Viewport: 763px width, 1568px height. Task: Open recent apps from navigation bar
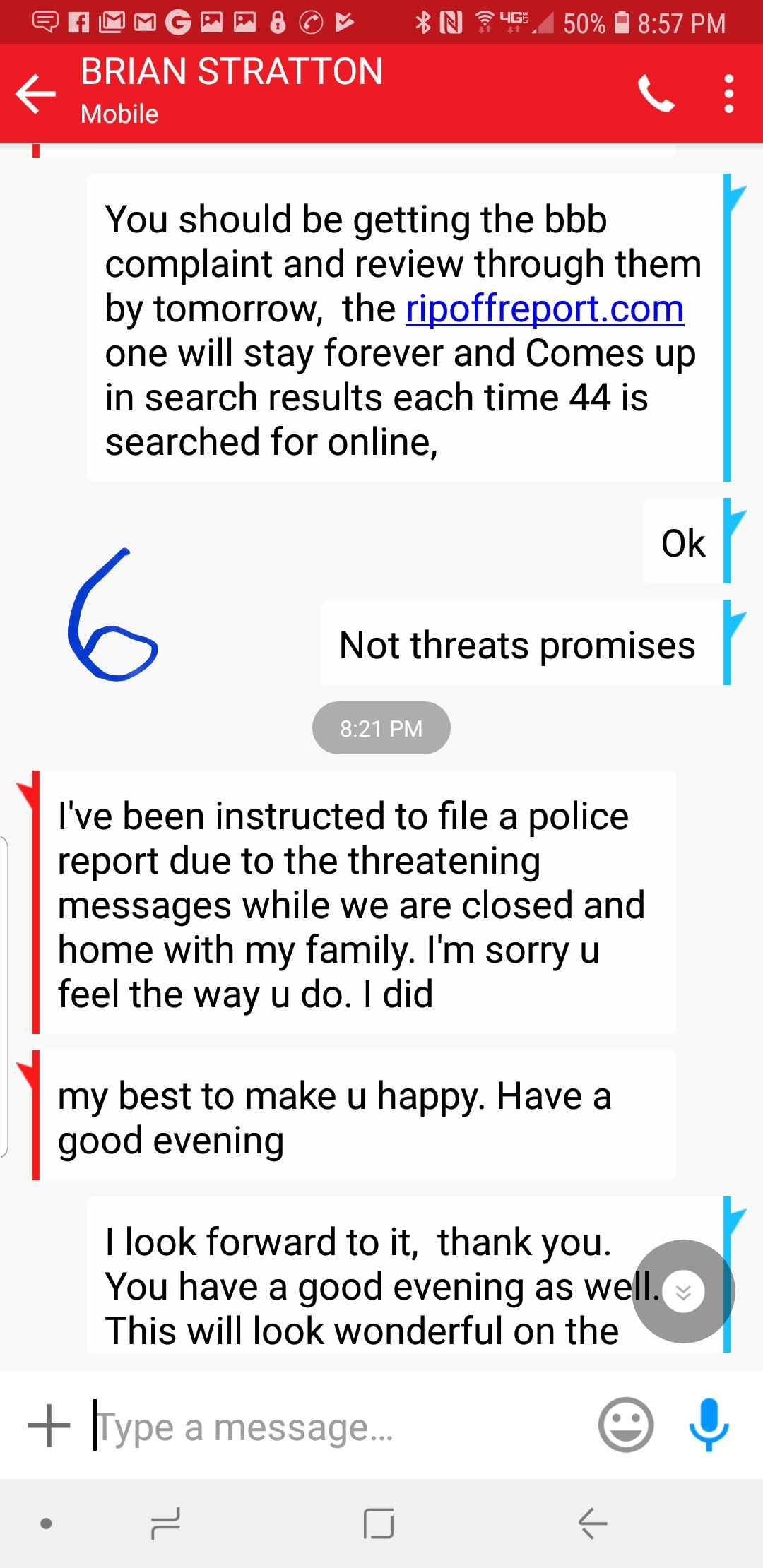pyautogui.click(x=165, y=1524)
